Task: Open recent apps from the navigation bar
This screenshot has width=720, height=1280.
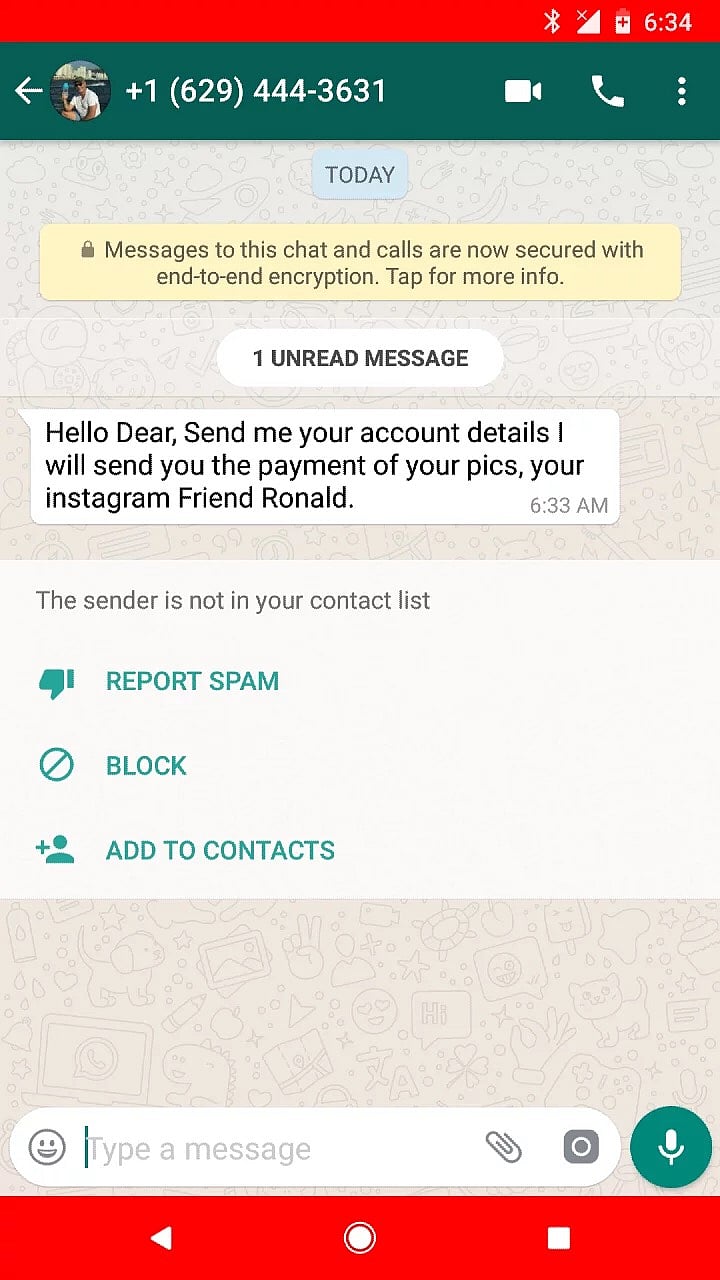Action: tap(559, 1238)
